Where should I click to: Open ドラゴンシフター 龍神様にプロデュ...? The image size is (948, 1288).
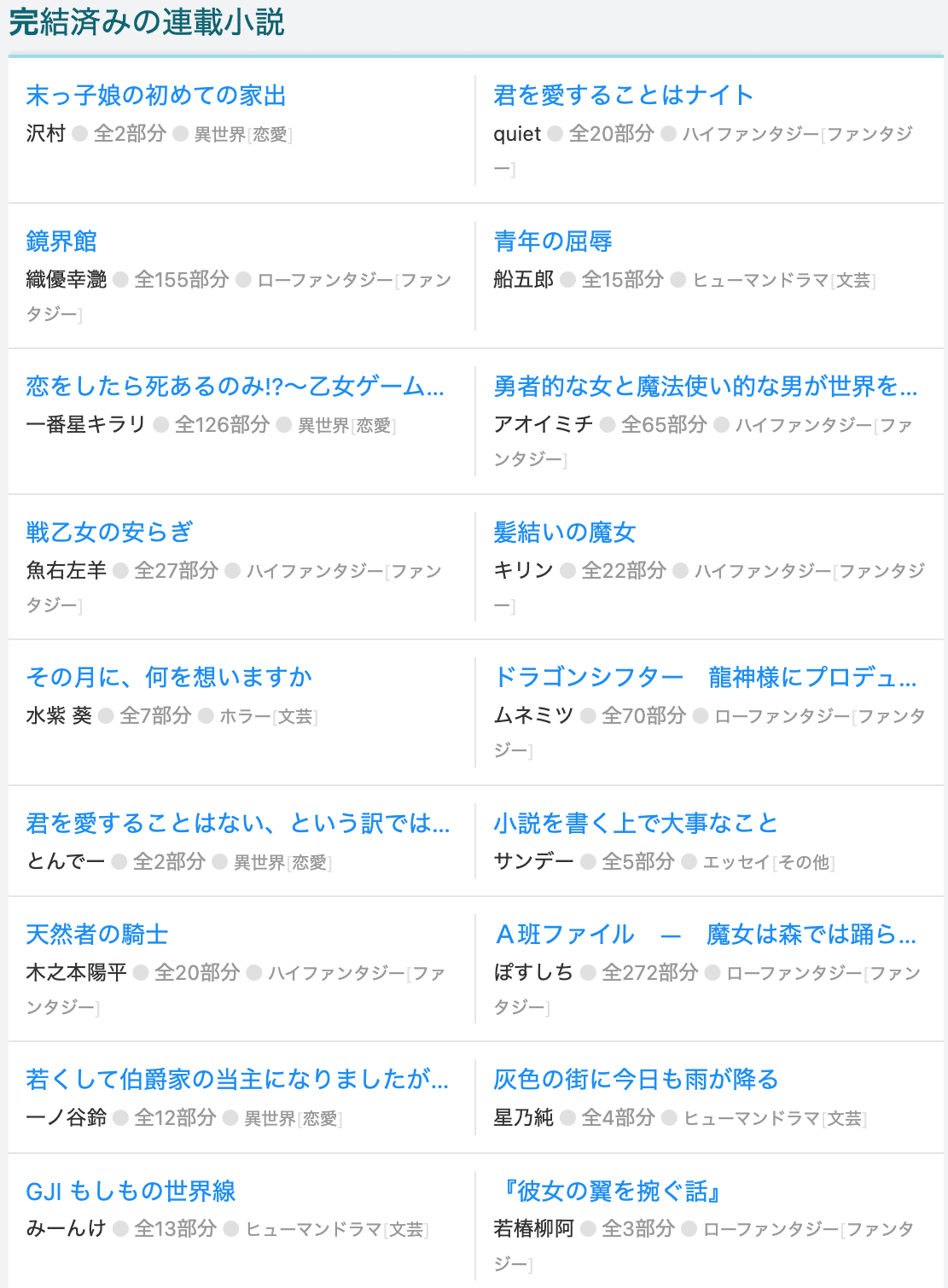coord(705,678)
